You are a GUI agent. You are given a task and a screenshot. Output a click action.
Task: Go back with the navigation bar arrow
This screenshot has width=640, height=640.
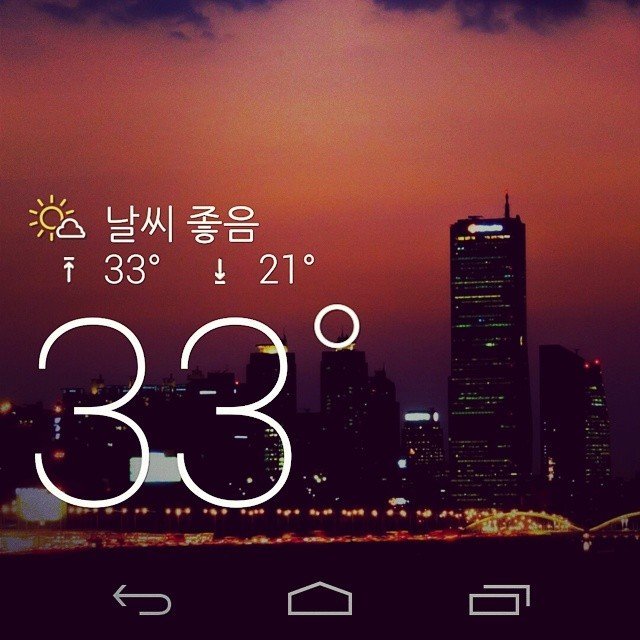pyautogui.click(x=142, y=600)
